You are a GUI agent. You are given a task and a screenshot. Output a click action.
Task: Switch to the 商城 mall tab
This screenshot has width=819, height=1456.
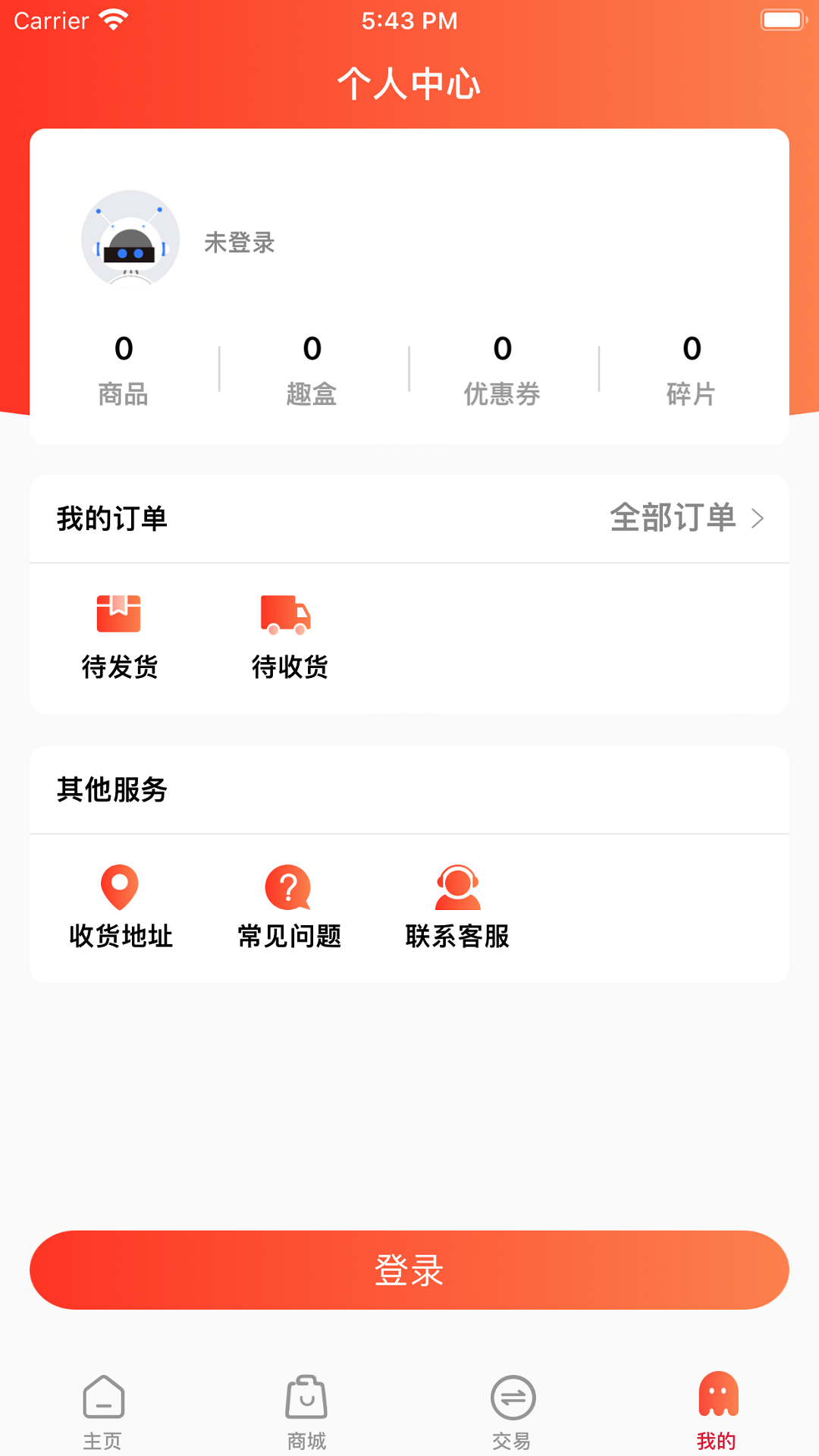pos(307,1410)
